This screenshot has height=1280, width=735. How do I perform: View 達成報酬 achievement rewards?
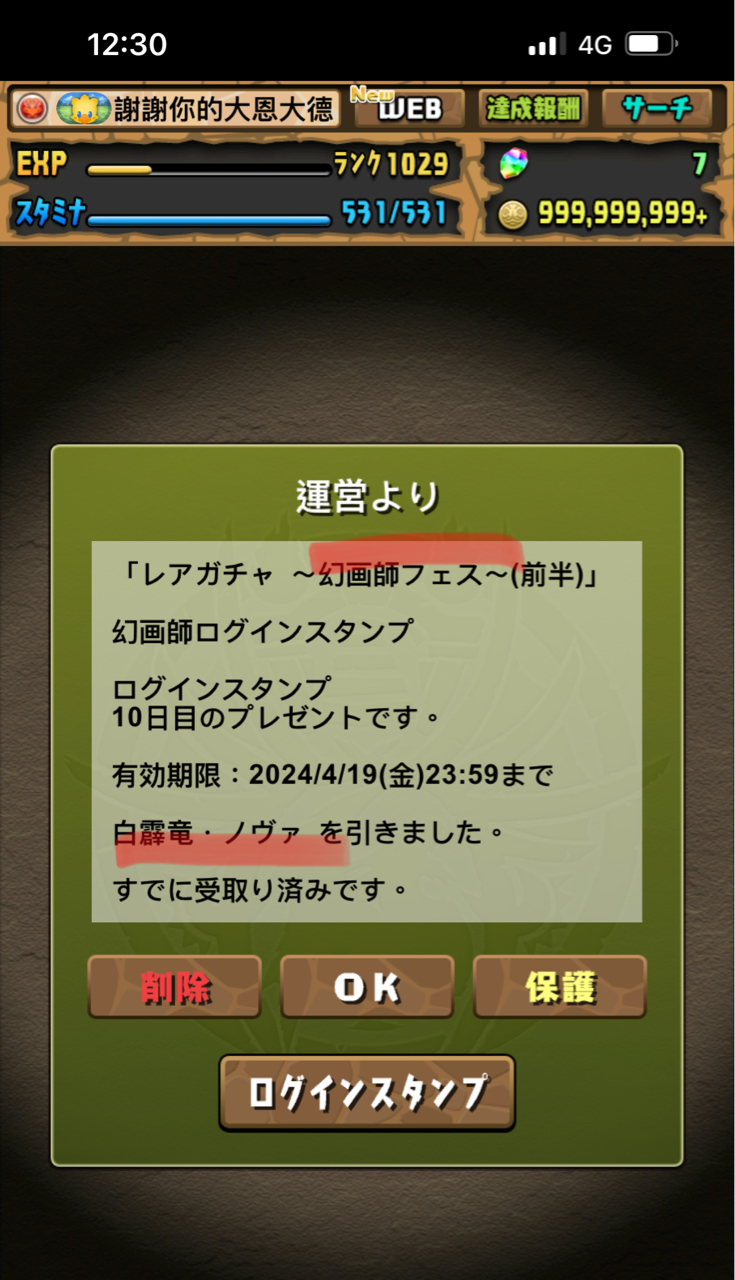(532, 108)
